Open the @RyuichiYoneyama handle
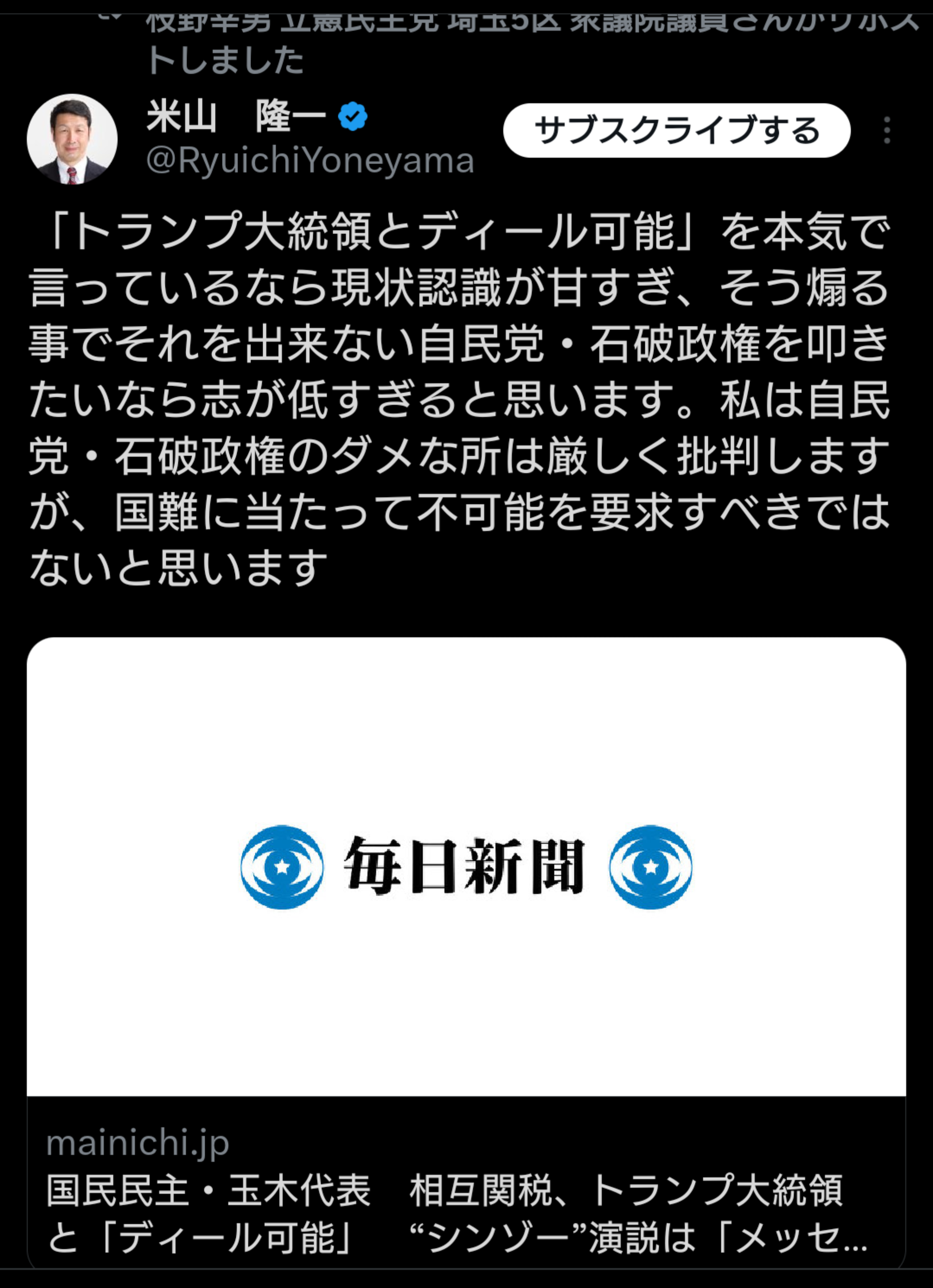The height and width of the screenshot is (1288, 933). pos(310,161)
